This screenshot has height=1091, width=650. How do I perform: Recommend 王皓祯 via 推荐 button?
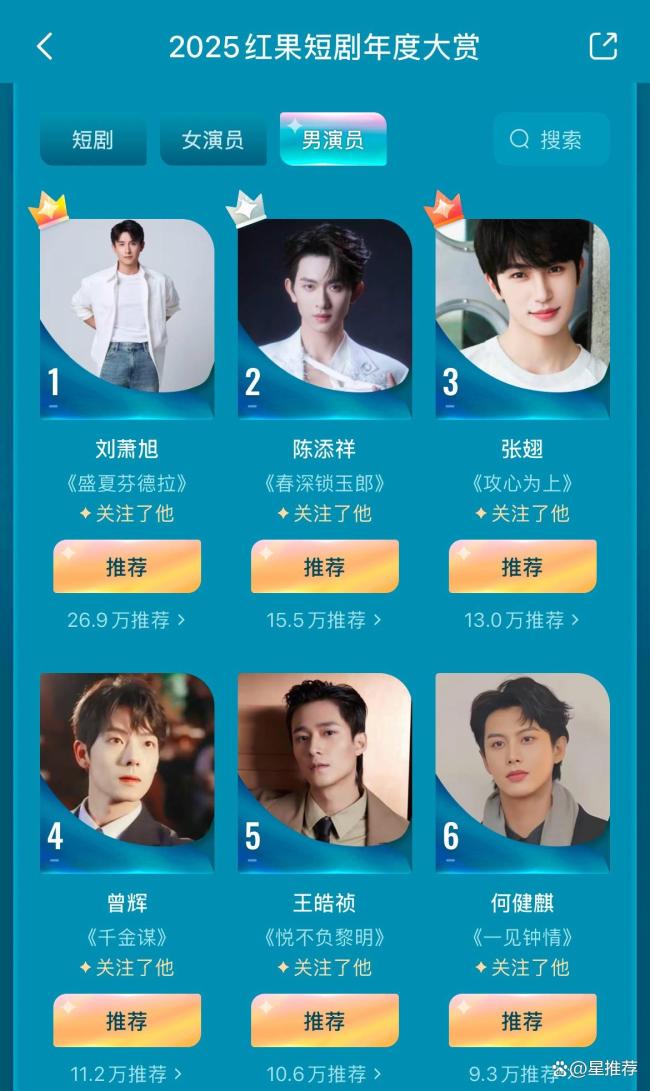pyautogui.click(x=325, y=1020)
